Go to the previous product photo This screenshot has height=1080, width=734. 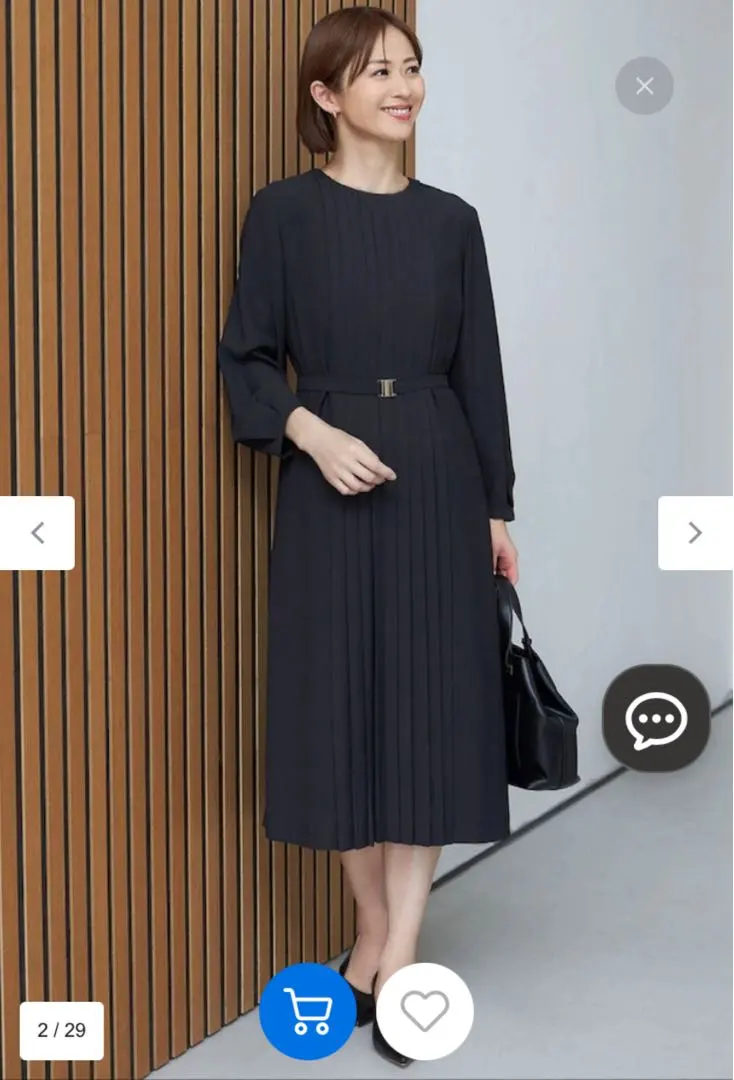(37, 533)
